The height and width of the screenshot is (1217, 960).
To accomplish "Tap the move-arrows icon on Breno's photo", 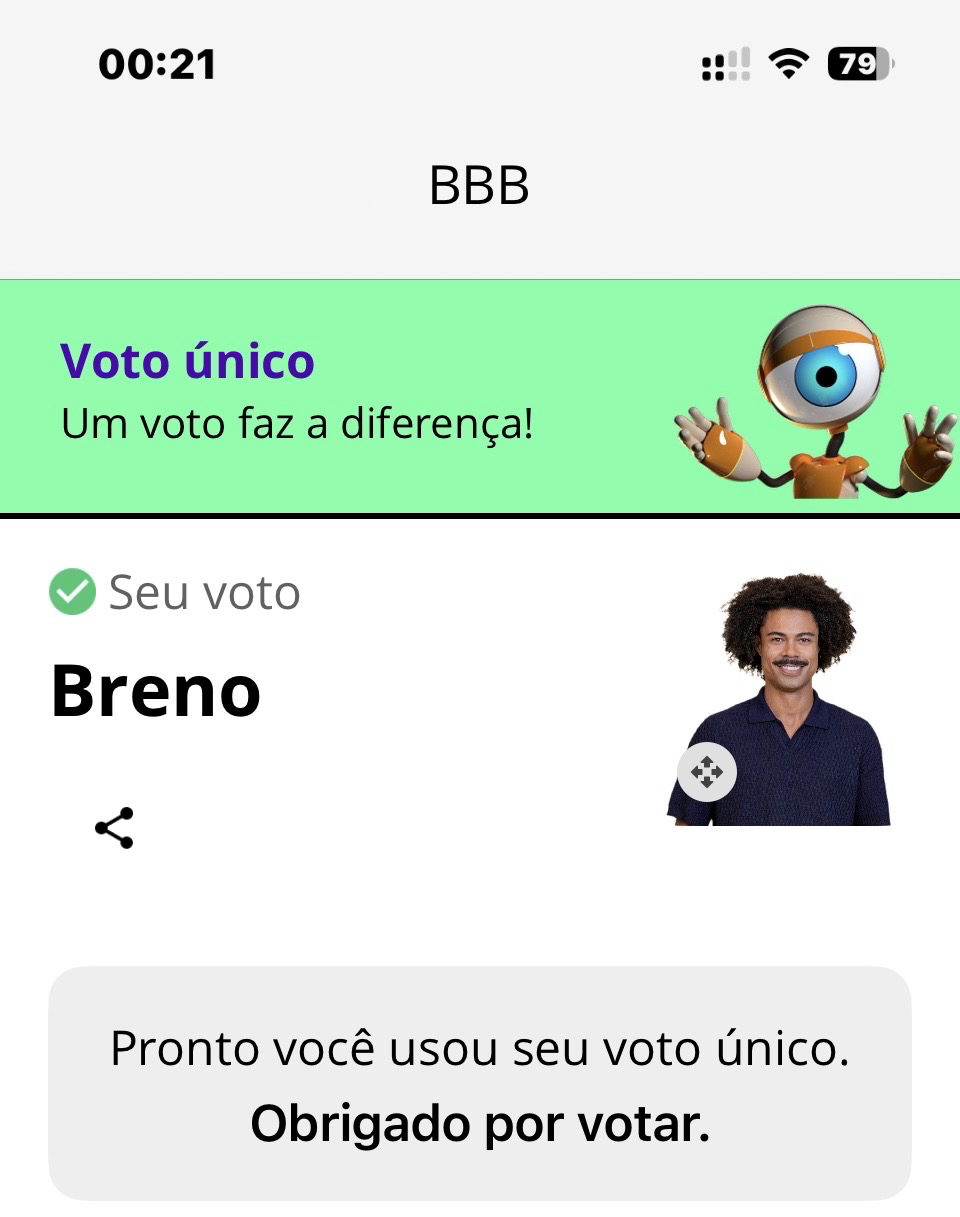I will point(707,772).
